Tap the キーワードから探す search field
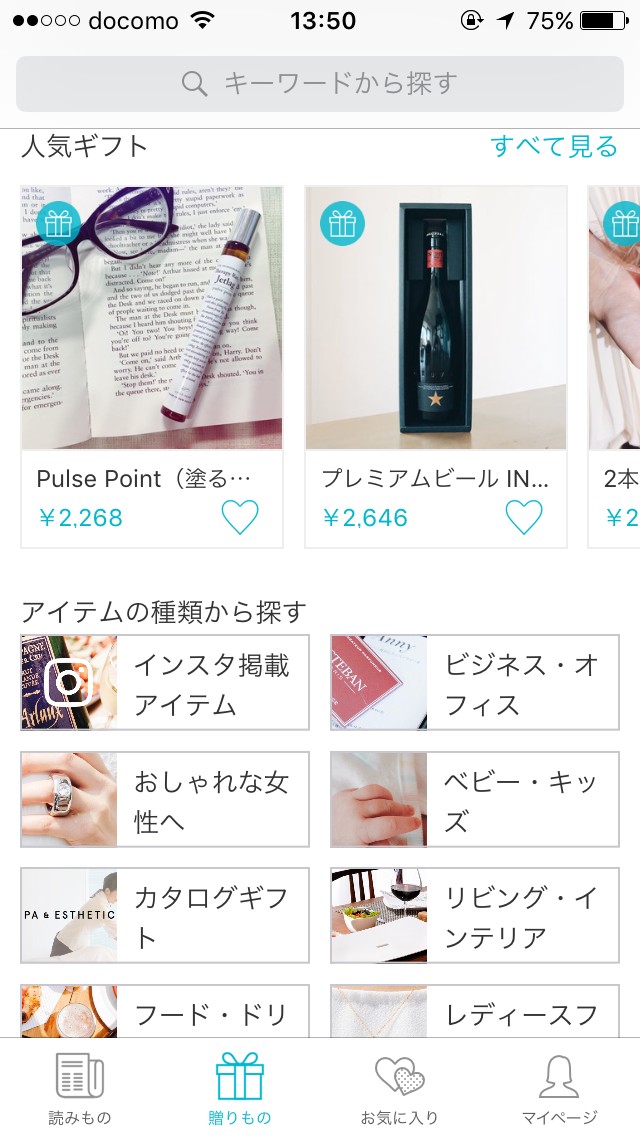 click(x=320, y=83)
